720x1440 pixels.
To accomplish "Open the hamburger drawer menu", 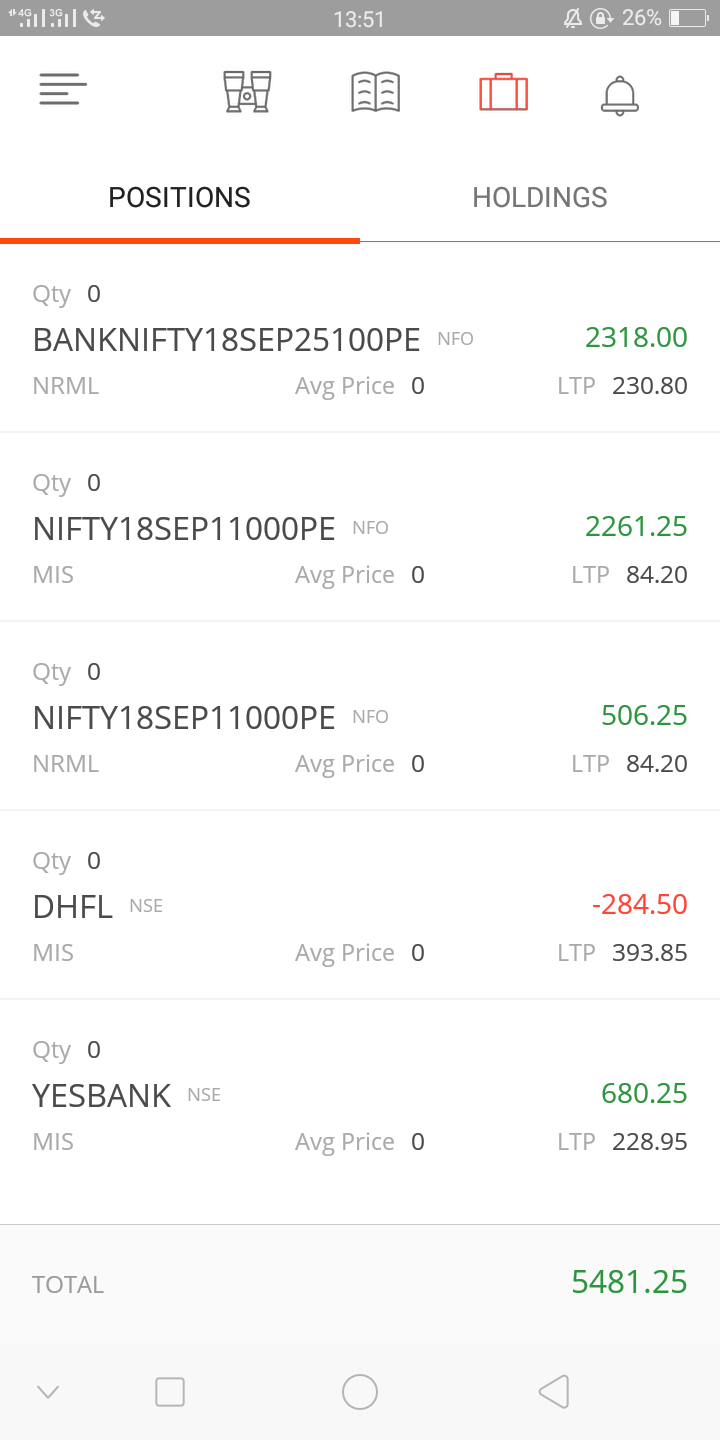I will (63, 90).
